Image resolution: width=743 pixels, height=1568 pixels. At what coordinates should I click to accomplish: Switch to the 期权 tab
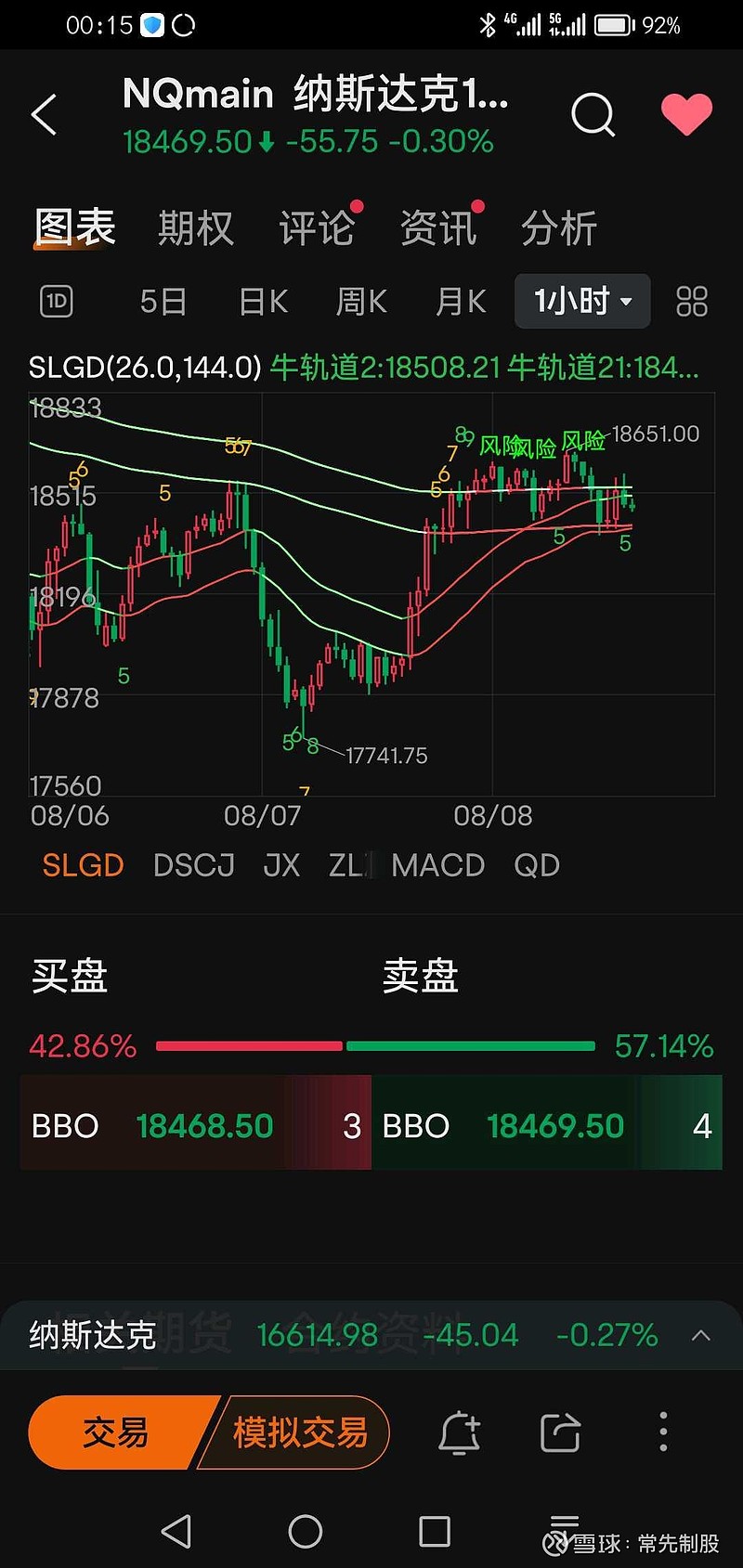195,228
